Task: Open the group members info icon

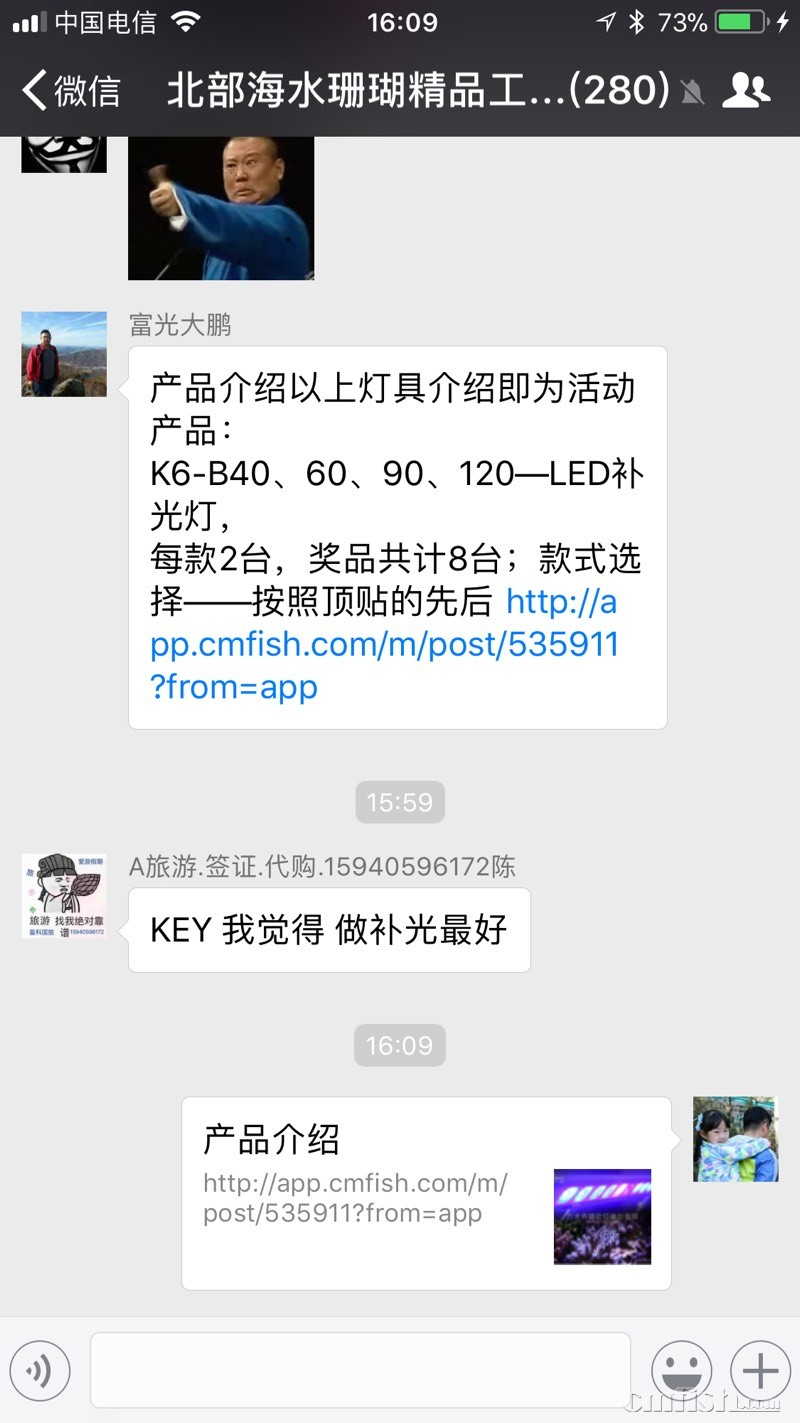Action: pyautogui.click(x=746, y=92)
